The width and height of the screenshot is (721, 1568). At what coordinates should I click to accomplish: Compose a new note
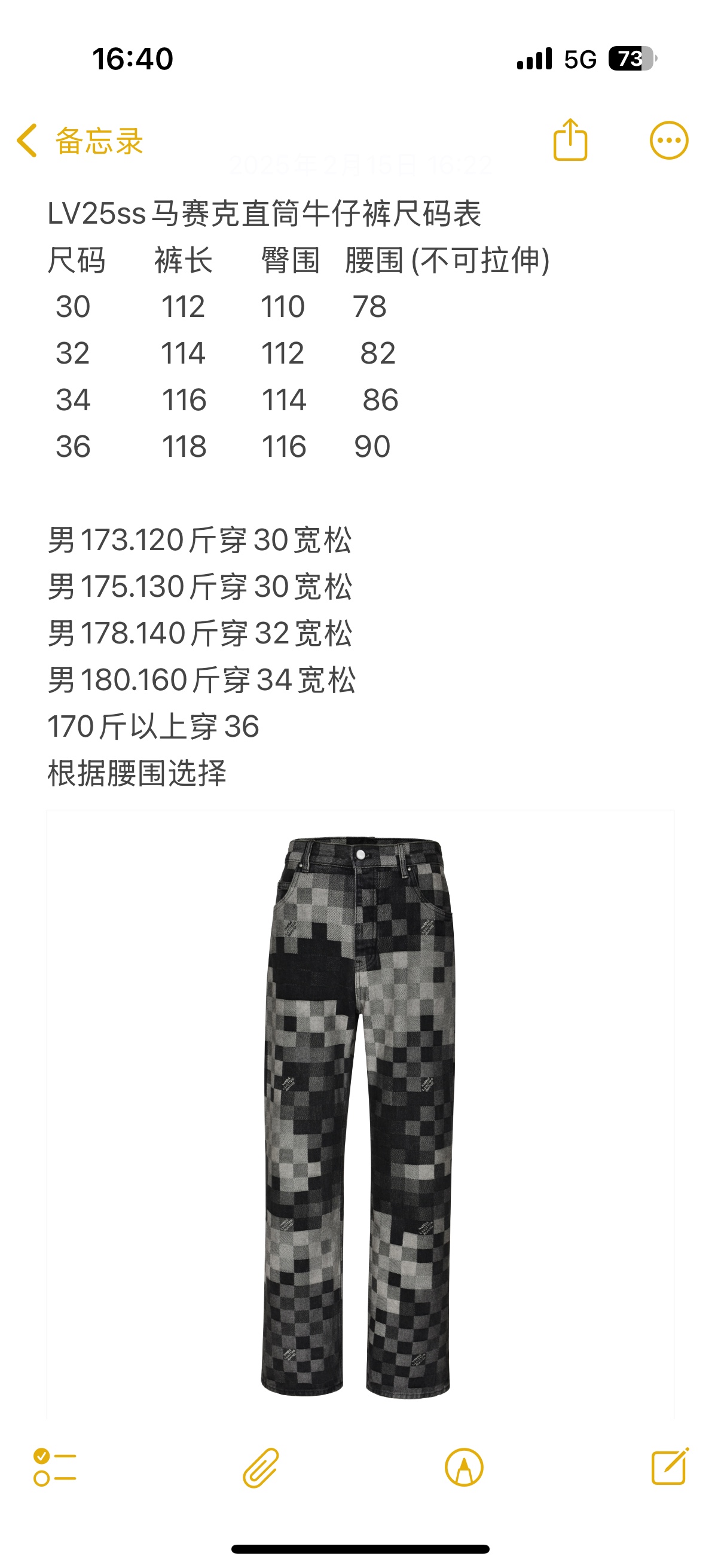click(669, 1468)
